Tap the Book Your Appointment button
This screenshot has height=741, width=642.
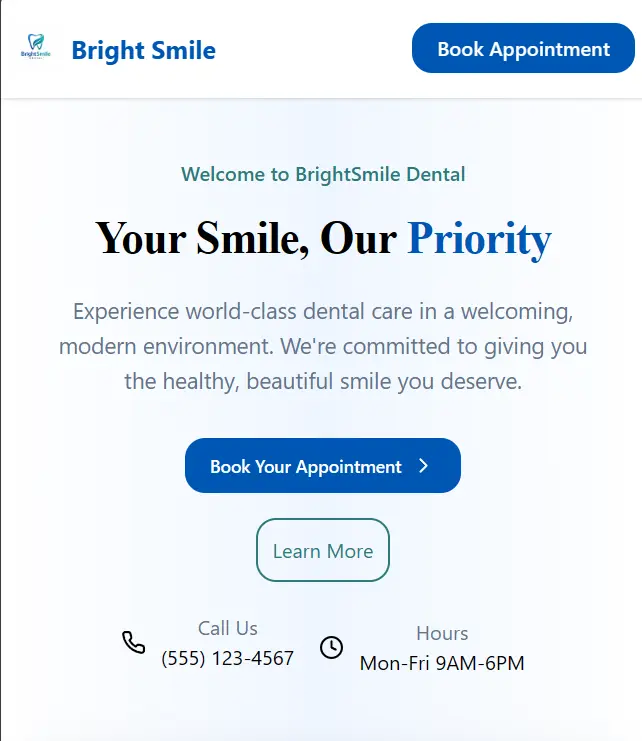tap(322, 466)
